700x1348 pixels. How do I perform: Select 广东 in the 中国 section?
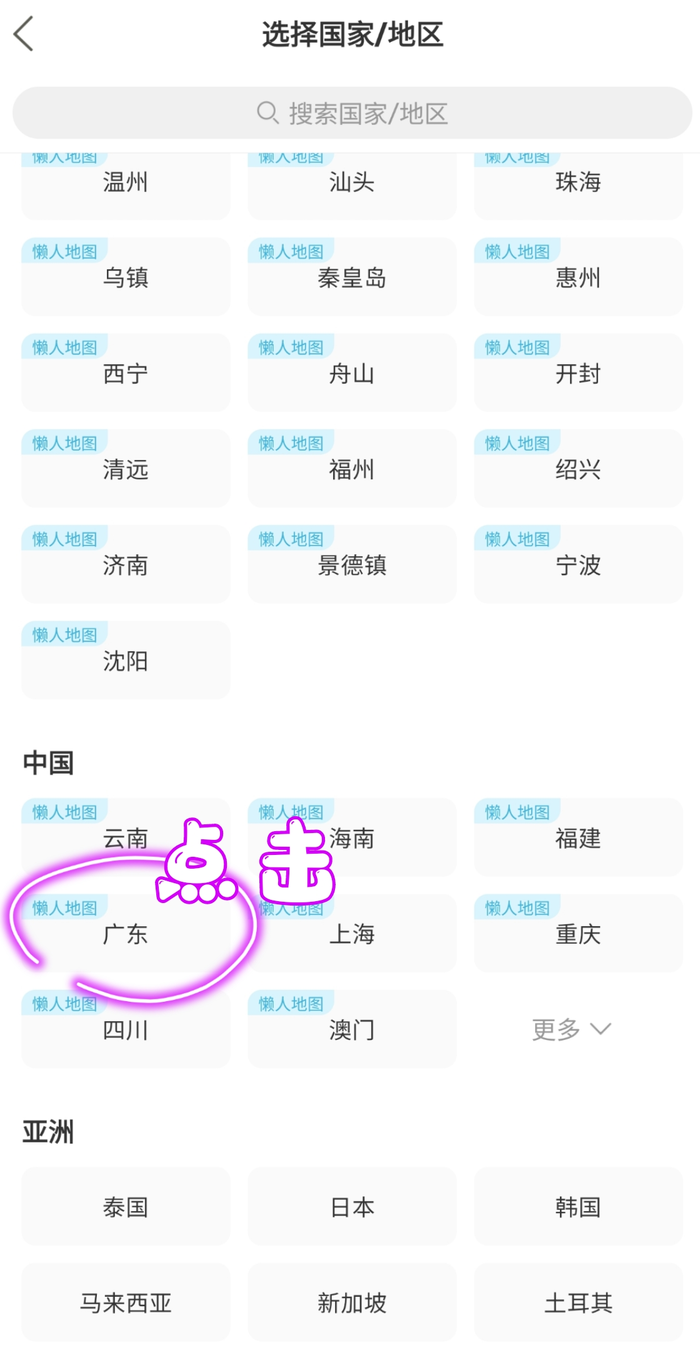point(126,934)
